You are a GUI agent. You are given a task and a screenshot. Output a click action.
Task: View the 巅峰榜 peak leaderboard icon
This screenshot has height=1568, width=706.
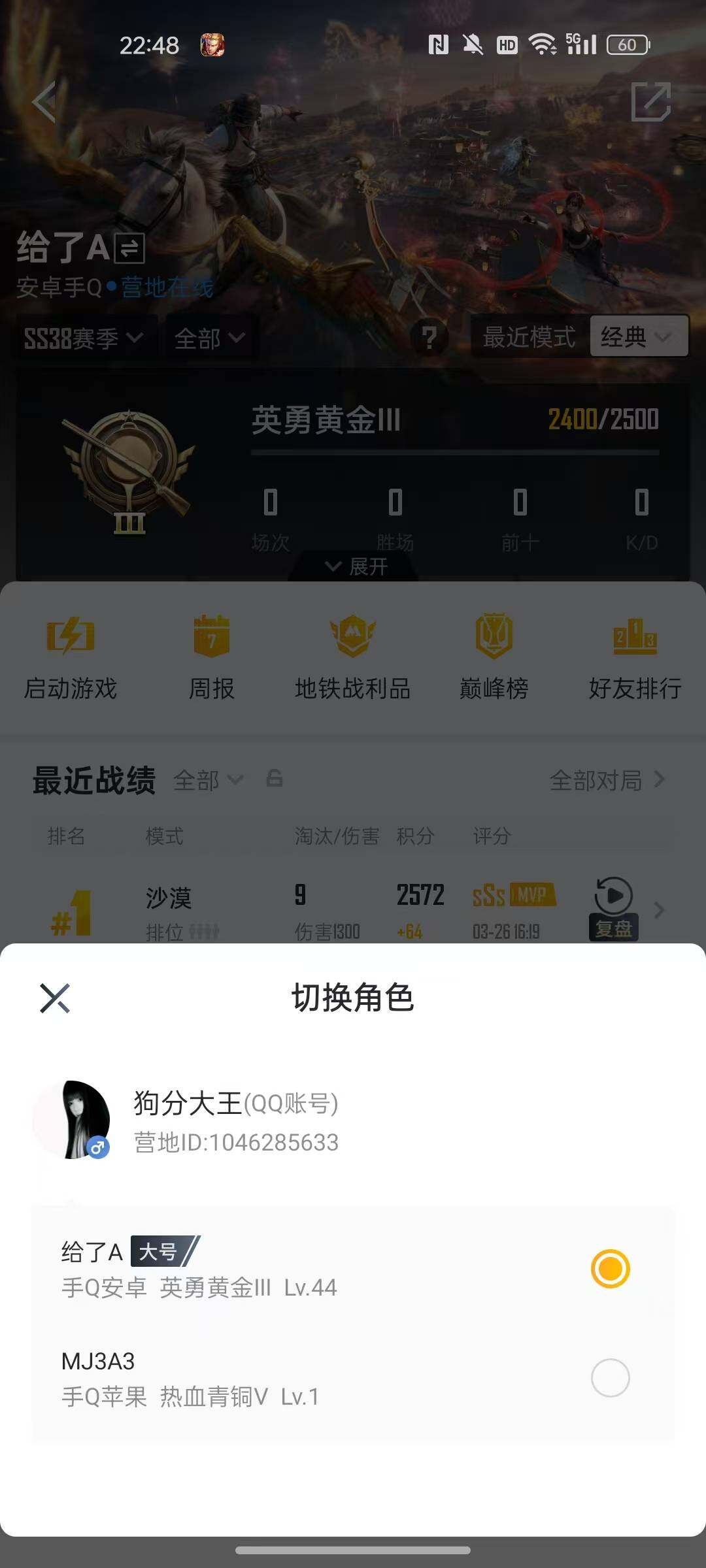click(492, 657)
